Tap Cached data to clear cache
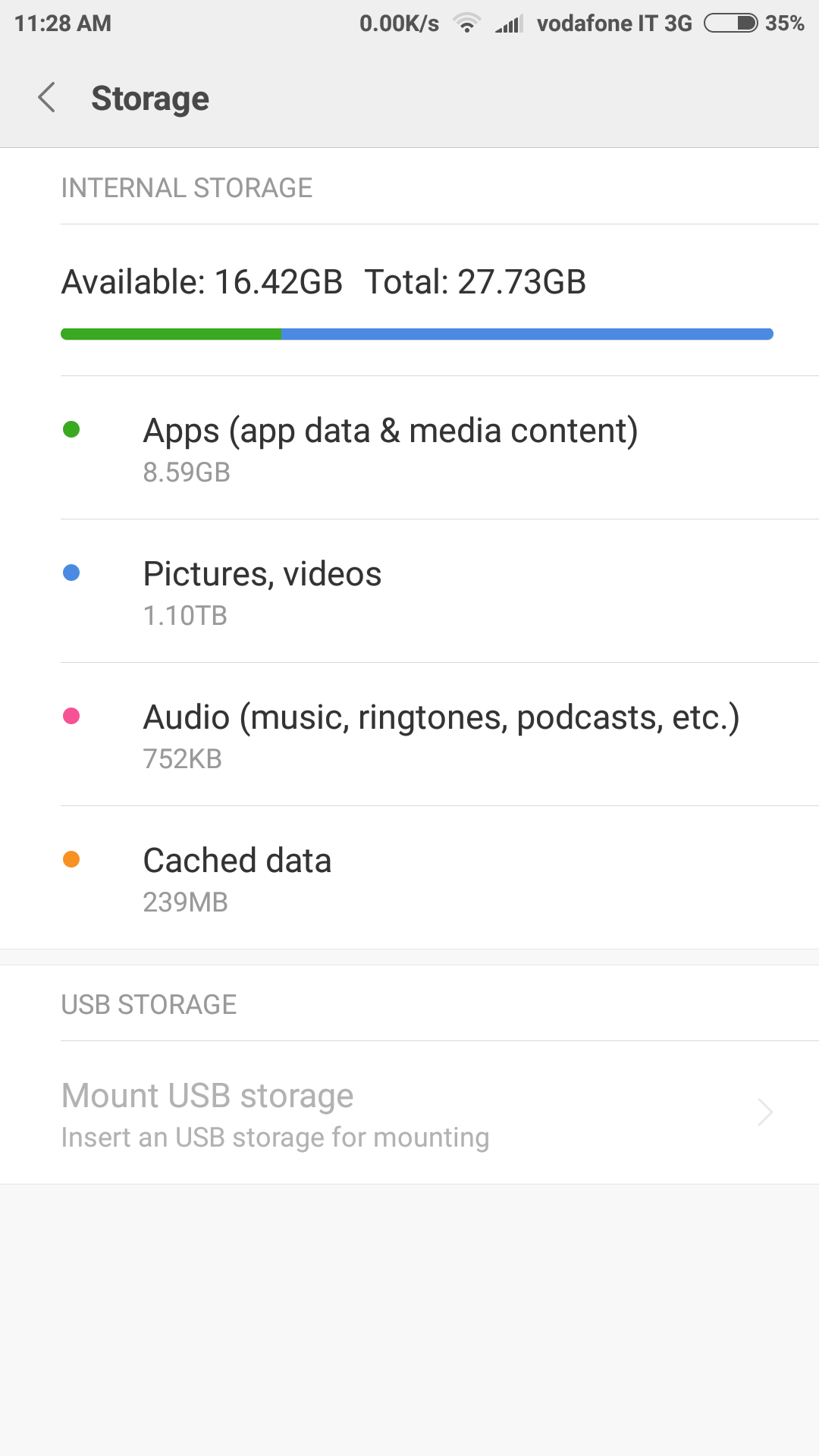 click(x=409, y=878)
